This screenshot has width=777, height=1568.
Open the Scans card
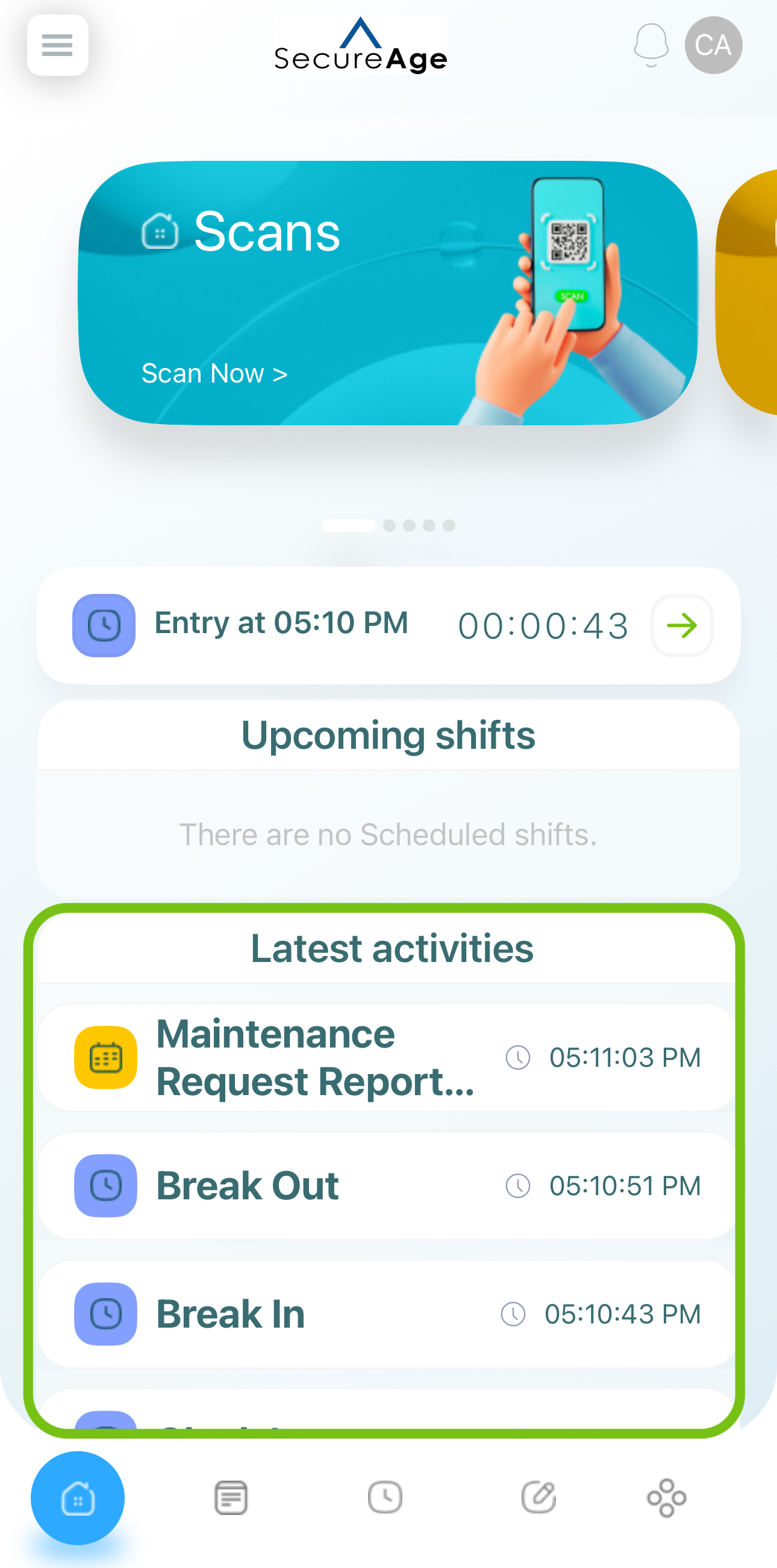click(x=387, y=293)
